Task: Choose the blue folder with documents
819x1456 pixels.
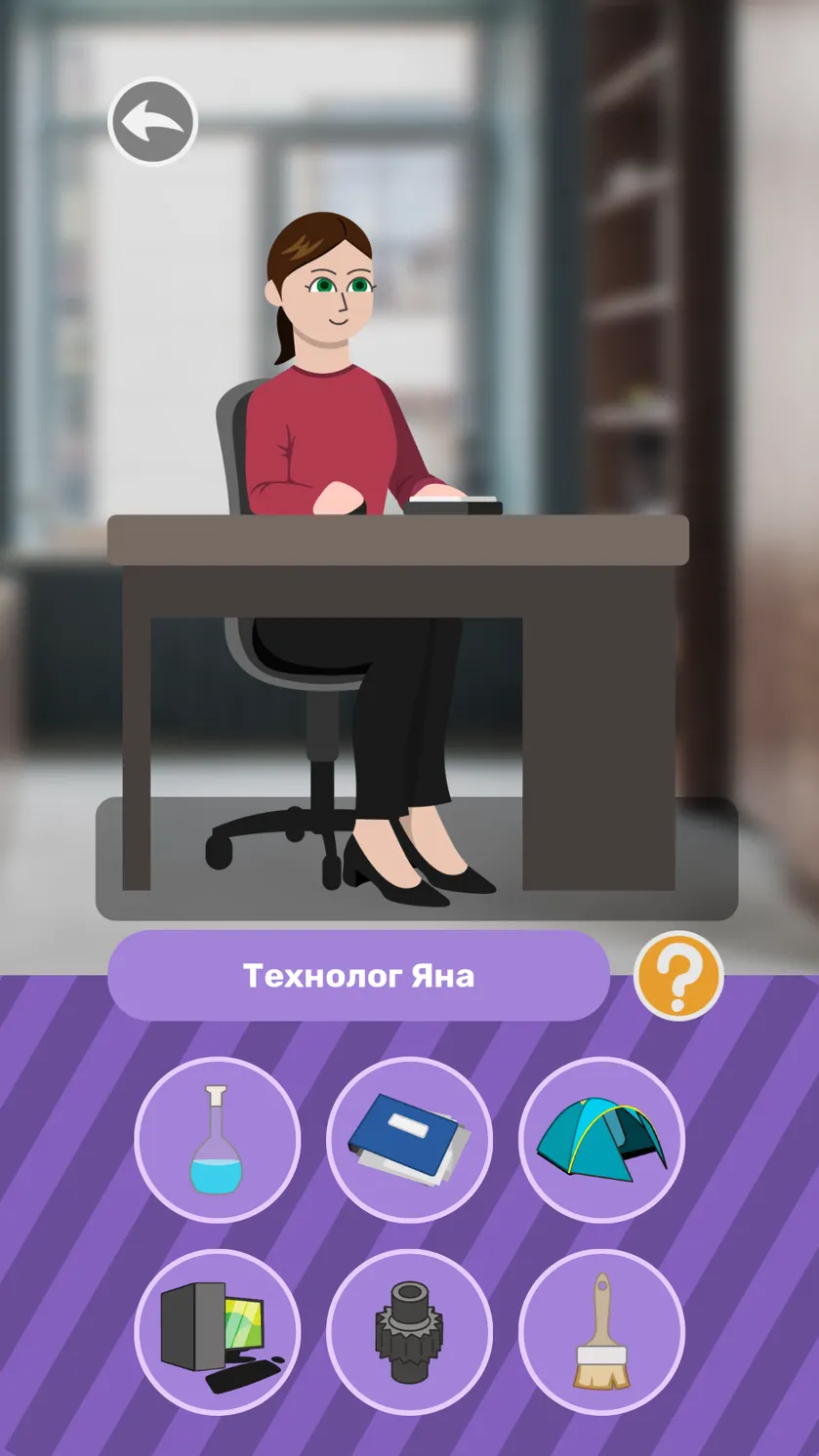Action: tap(409, 1140)
